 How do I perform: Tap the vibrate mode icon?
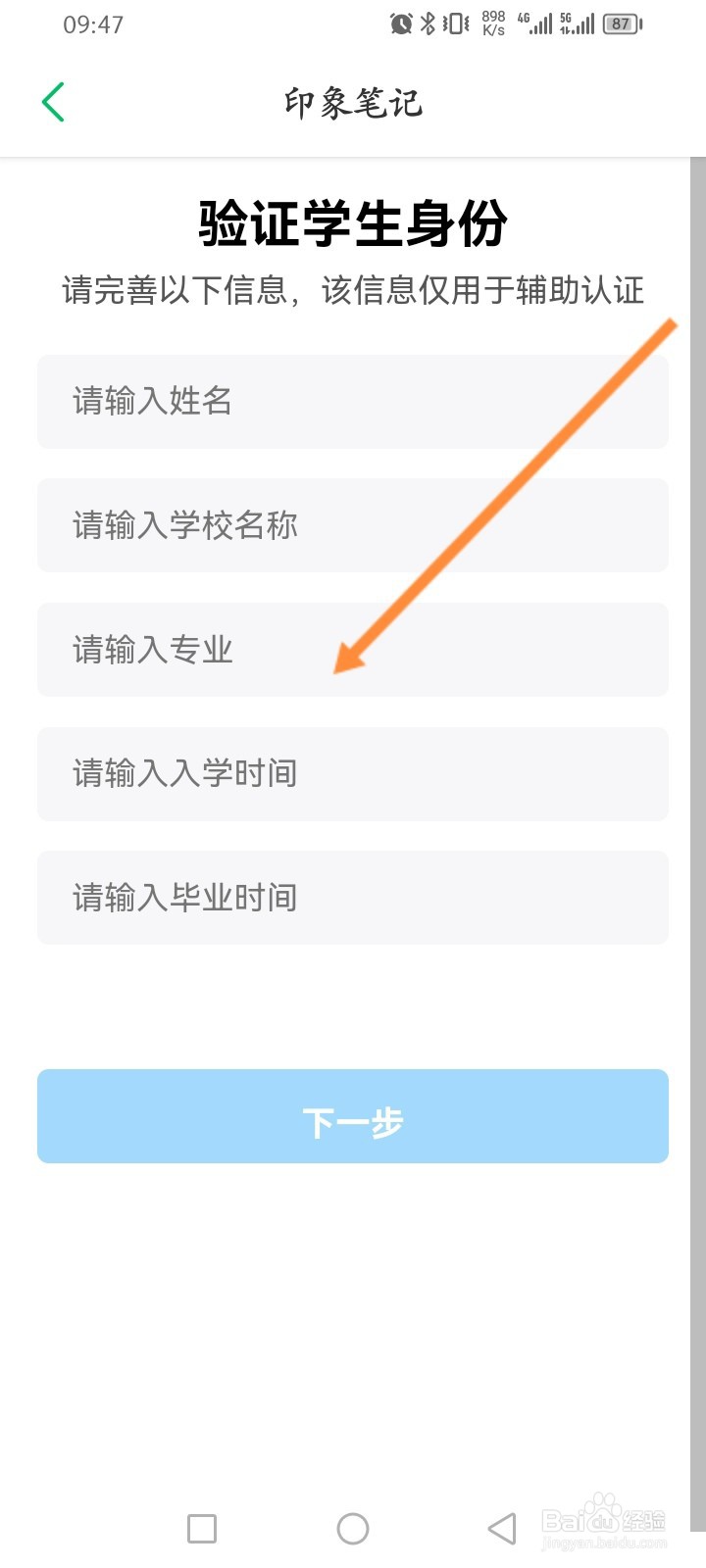(x=450, y=22)
